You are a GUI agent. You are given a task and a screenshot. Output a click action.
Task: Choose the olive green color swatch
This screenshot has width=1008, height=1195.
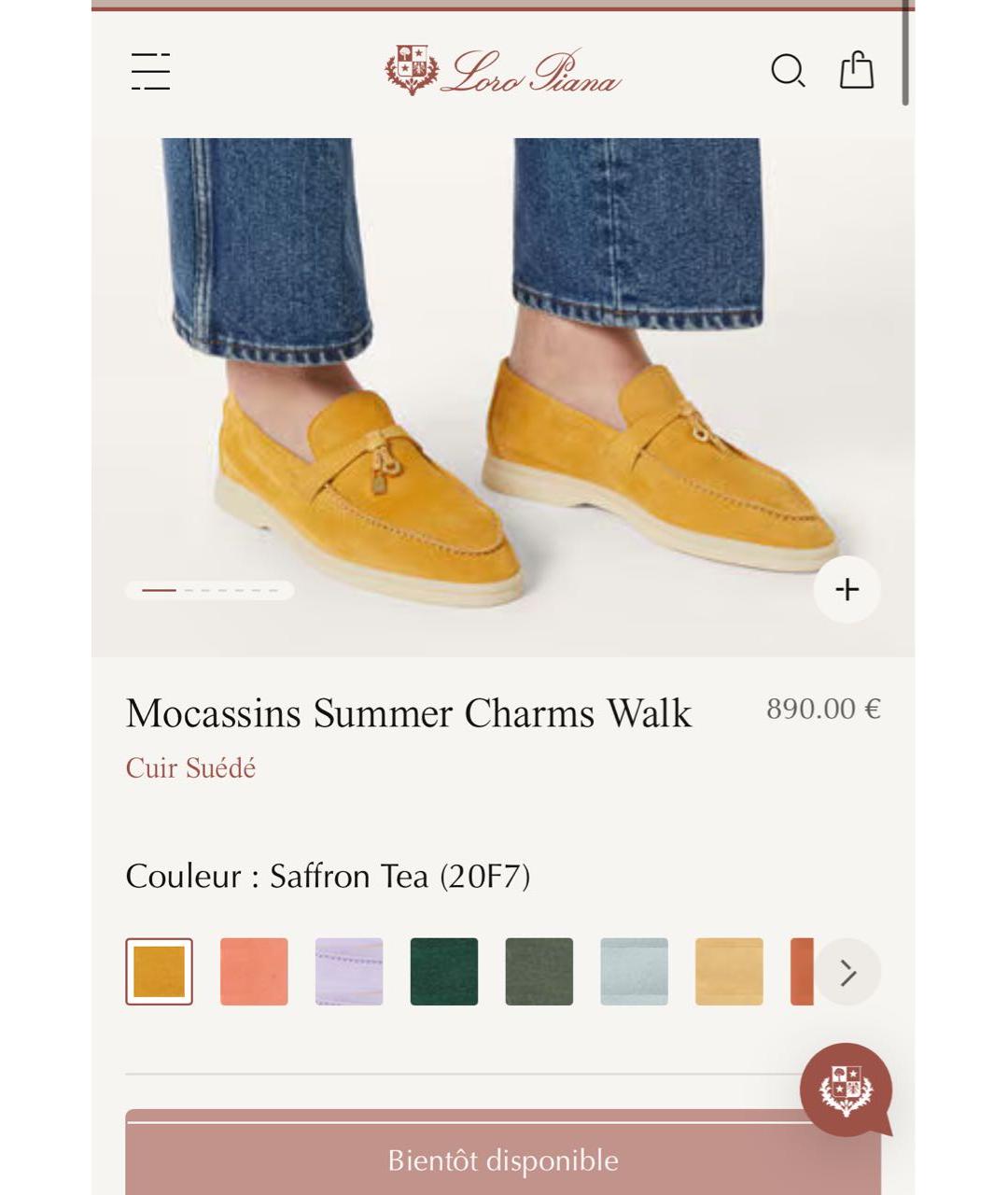coord(539,972)
